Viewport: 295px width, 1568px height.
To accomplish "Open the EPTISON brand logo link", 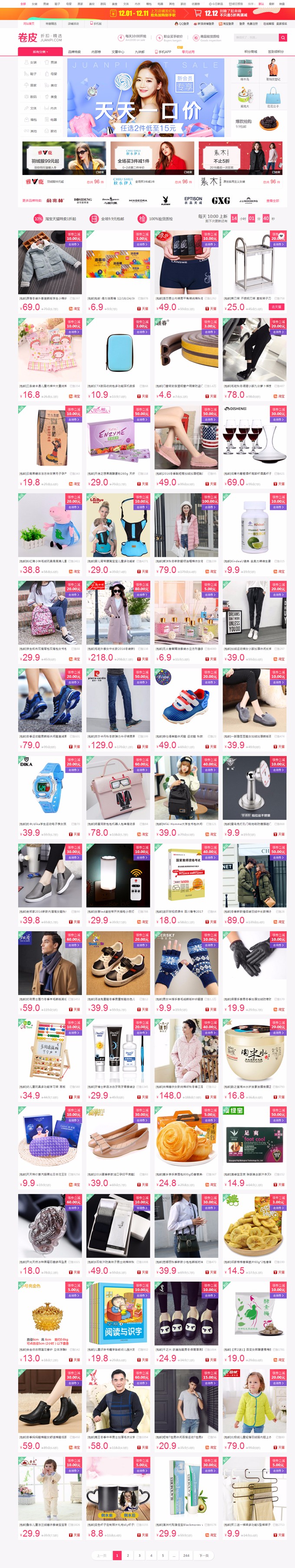I will pos(193,200).
